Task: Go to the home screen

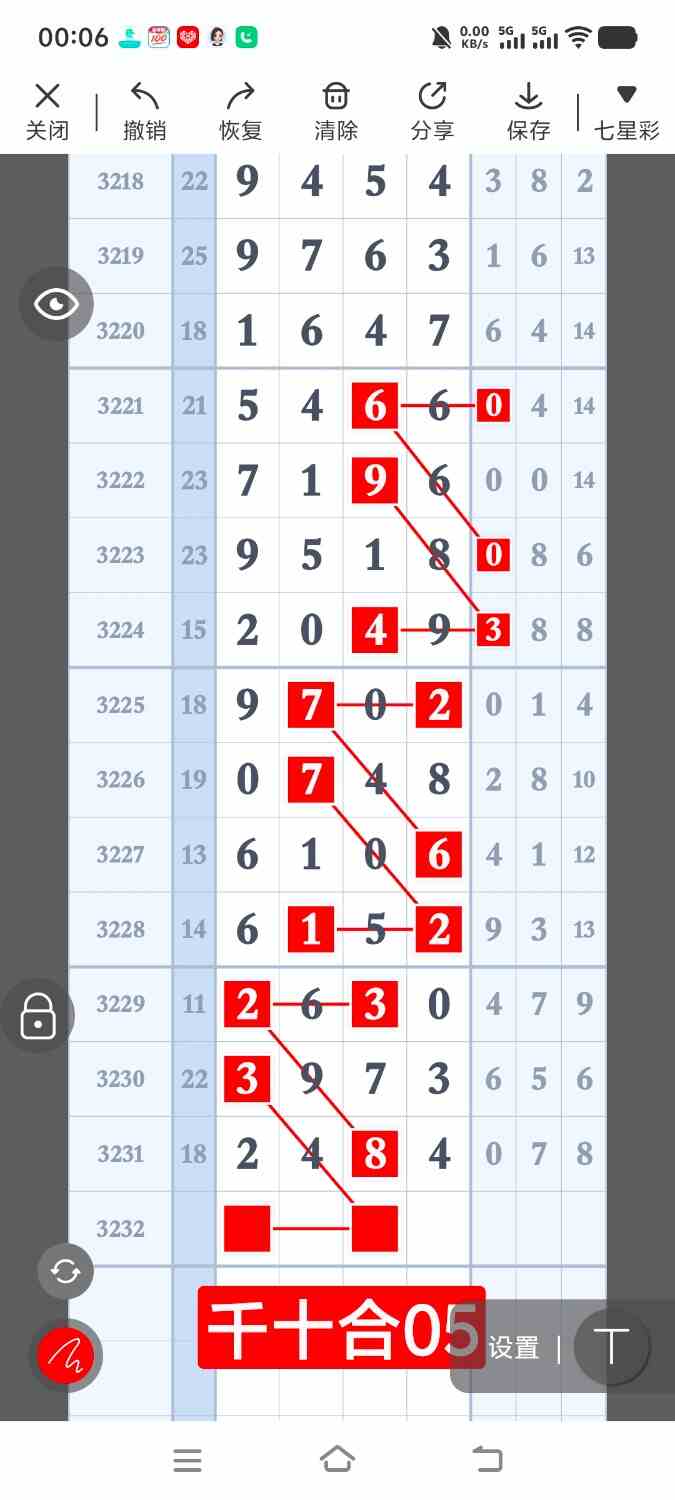Action: tap(337, 1460)
